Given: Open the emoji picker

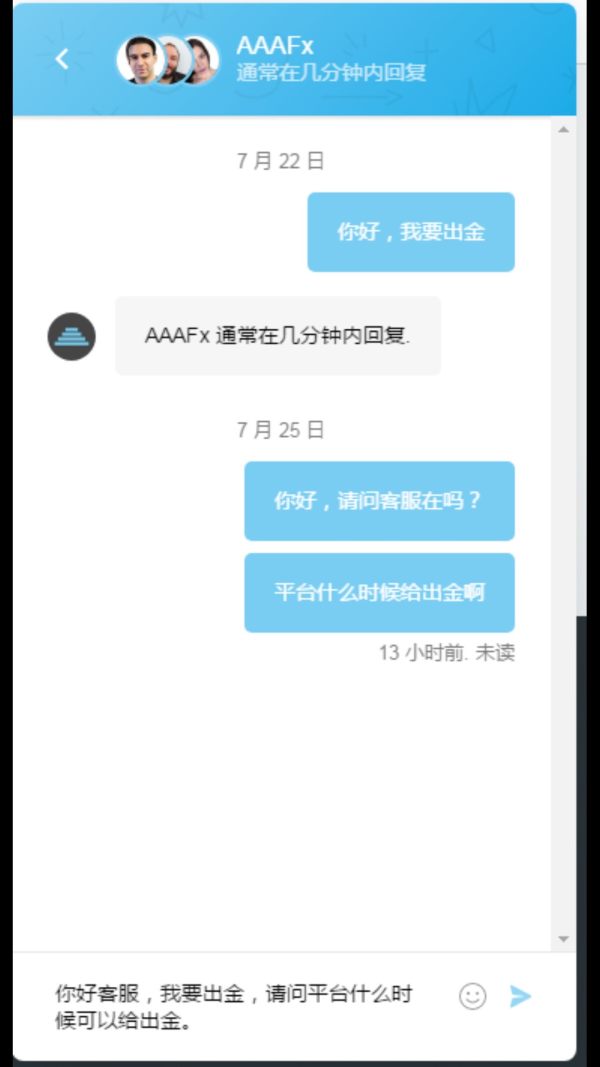Looking at the screenshot, I should 472,996.
